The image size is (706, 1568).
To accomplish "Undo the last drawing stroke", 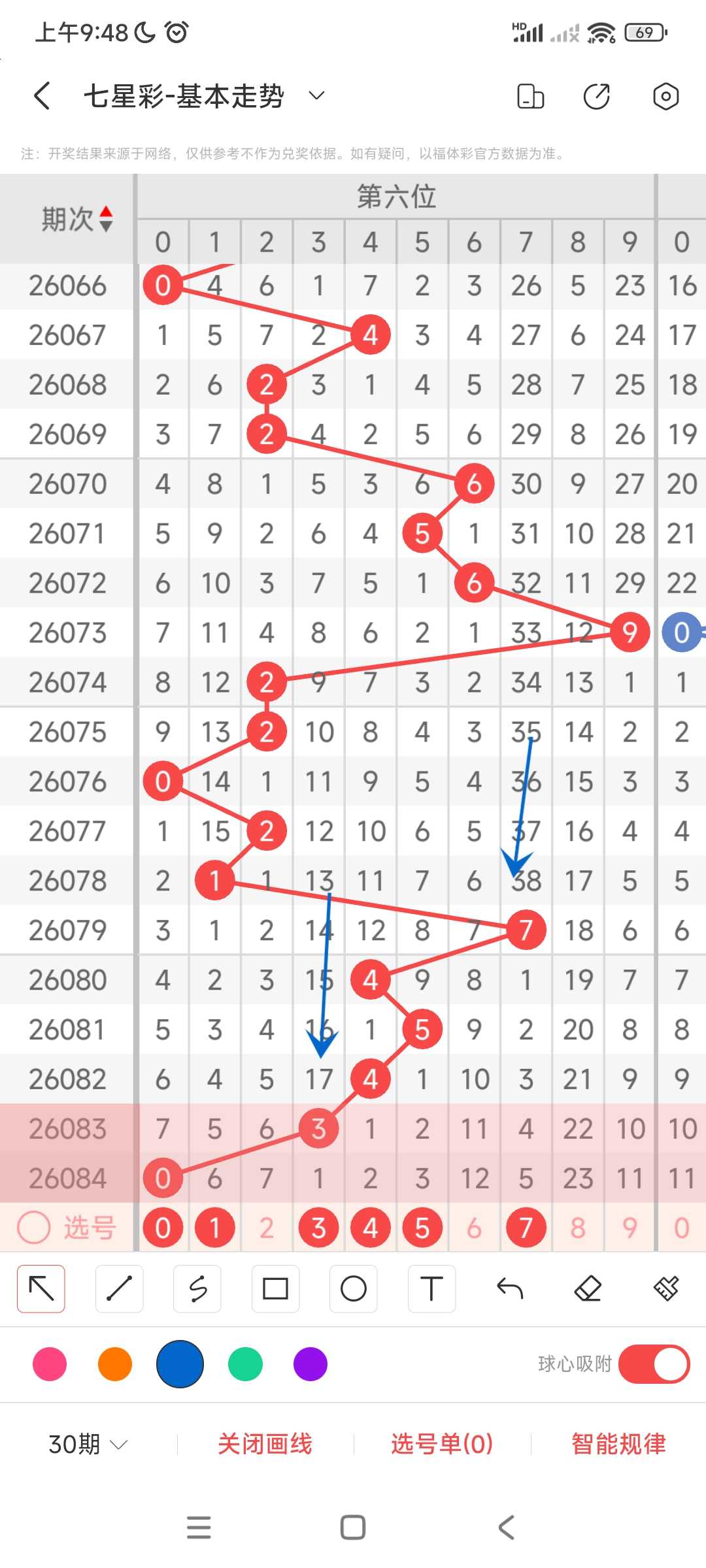I will tap(510, 1288).
